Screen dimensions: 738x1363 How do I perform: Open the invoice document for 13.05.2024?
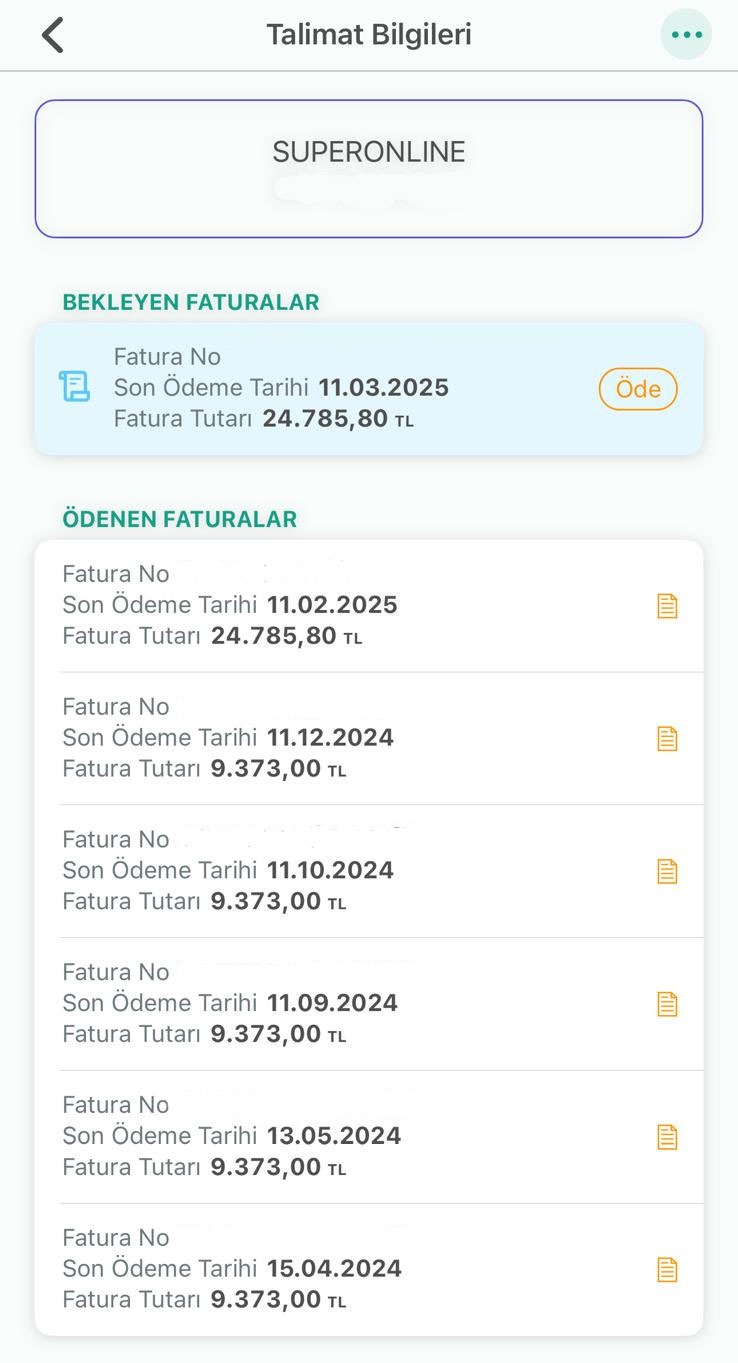pyautogui.click(x=667, y=1136)
